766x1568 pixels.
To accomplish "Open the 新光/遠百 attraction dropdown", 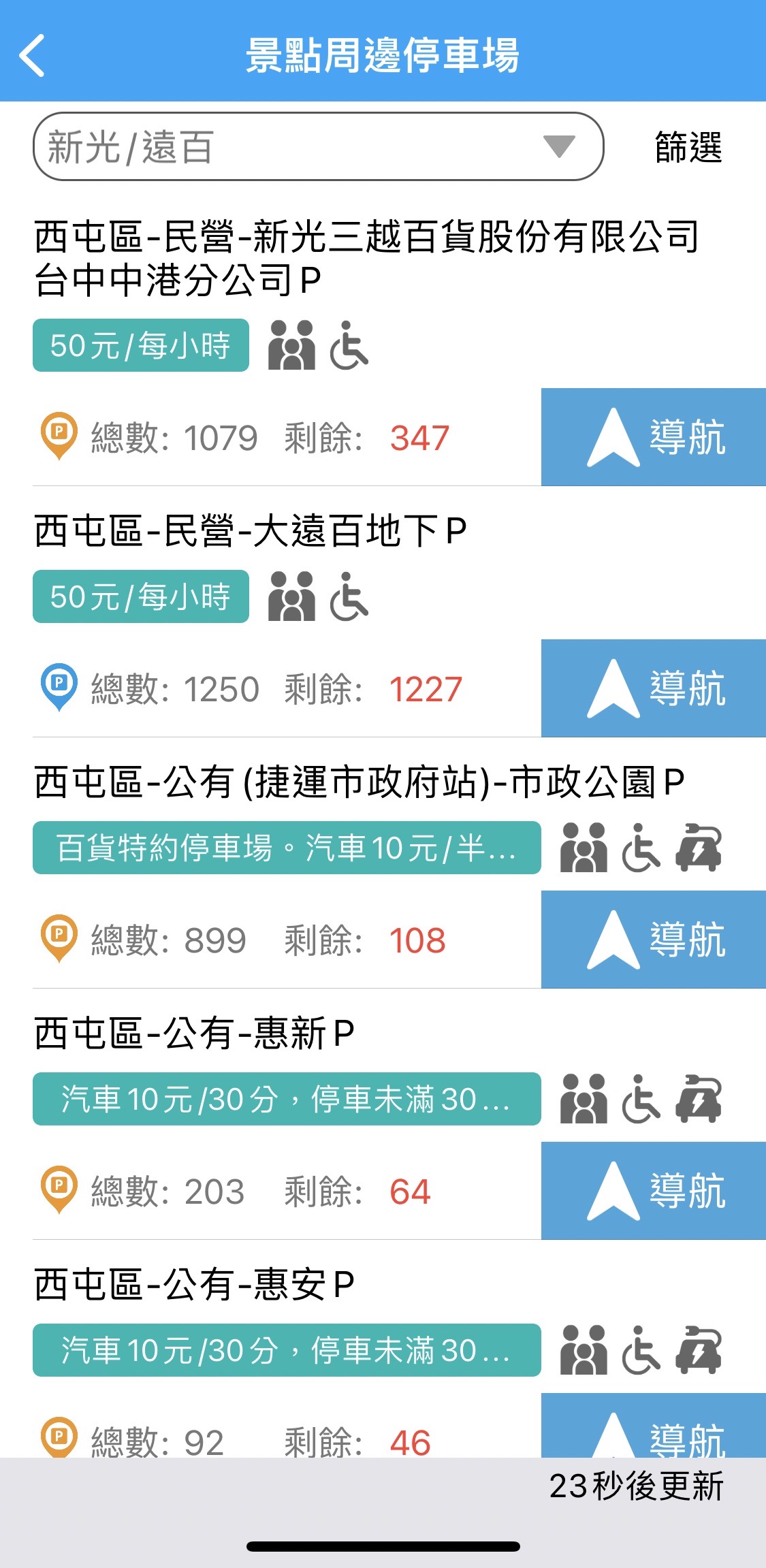I will [318, 146].
